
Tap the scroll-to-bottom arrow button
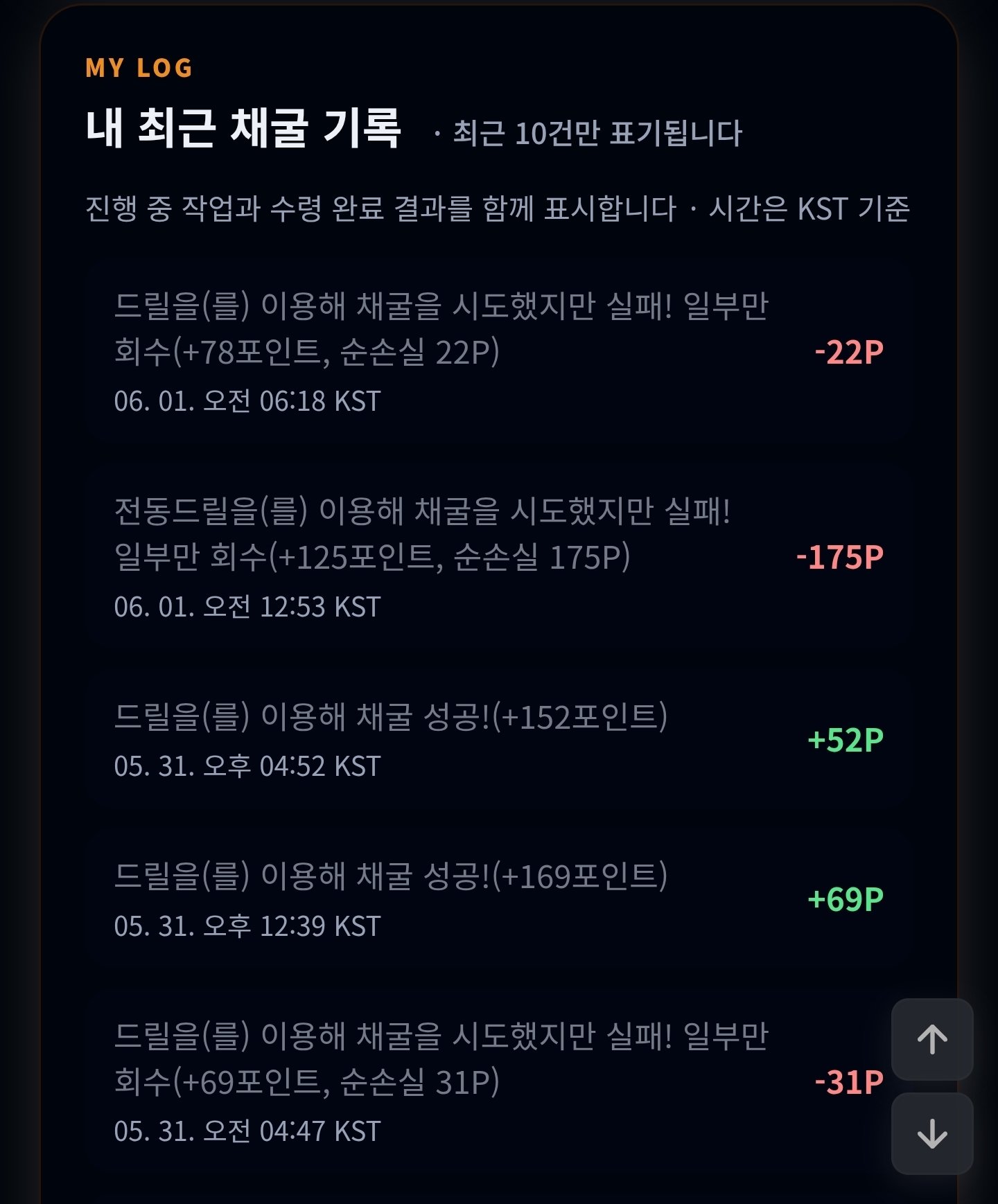(932, 1134)
